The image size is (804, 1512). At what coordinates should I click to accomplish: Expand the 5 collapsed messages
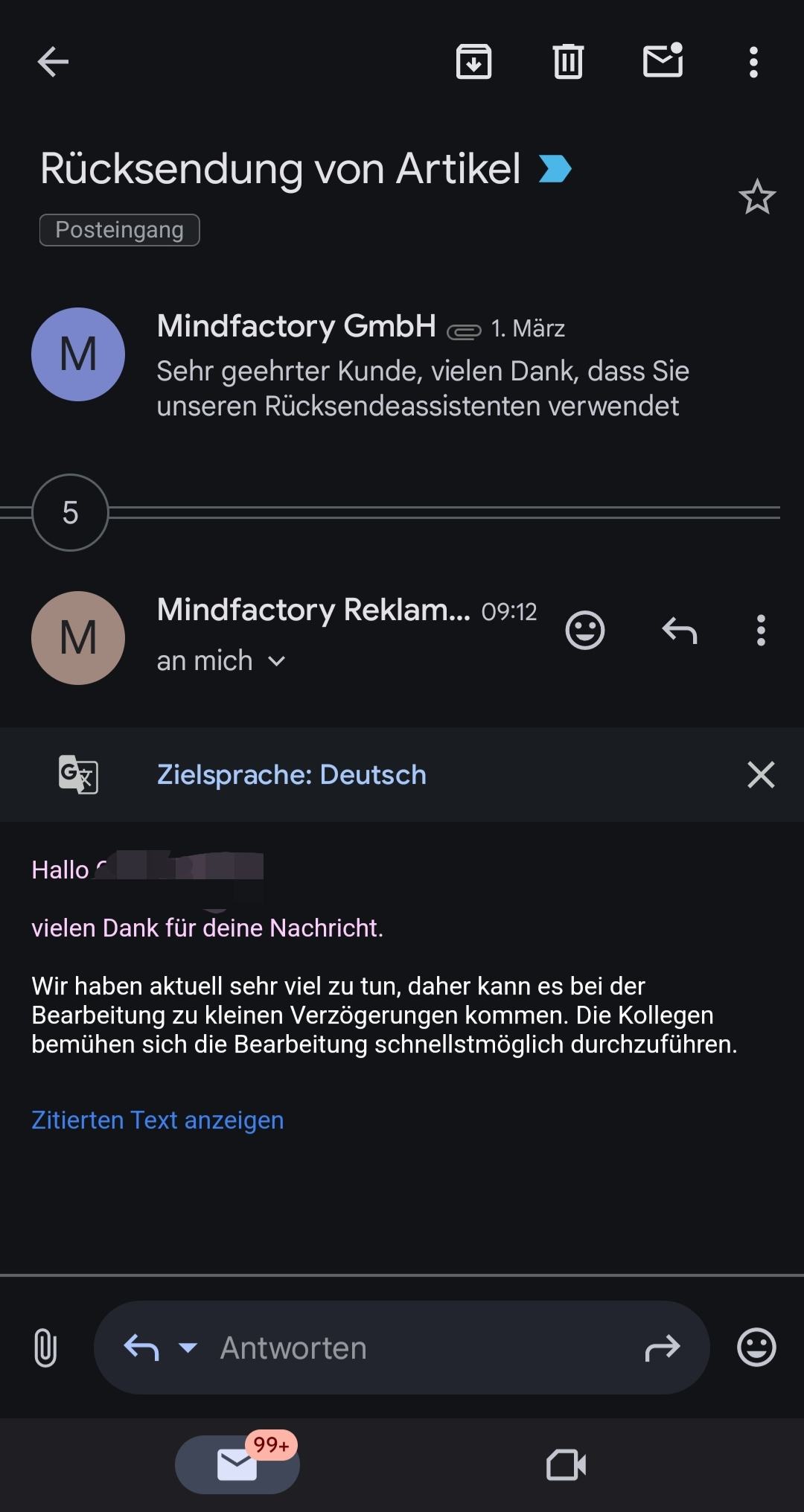click(x=71, y=512)
